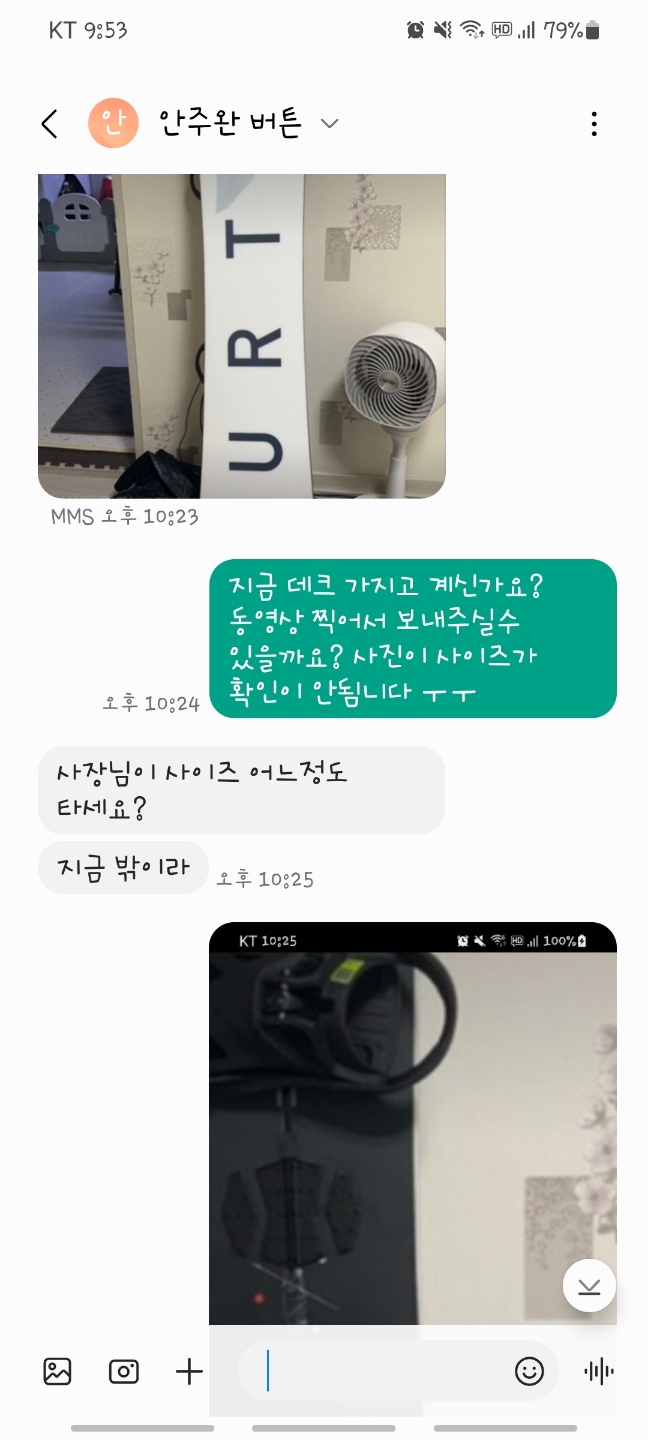This screenshot has width=648, height=1440.
Task: Expand 안주완 버튼 contact details
Action: tap(329, 124)
